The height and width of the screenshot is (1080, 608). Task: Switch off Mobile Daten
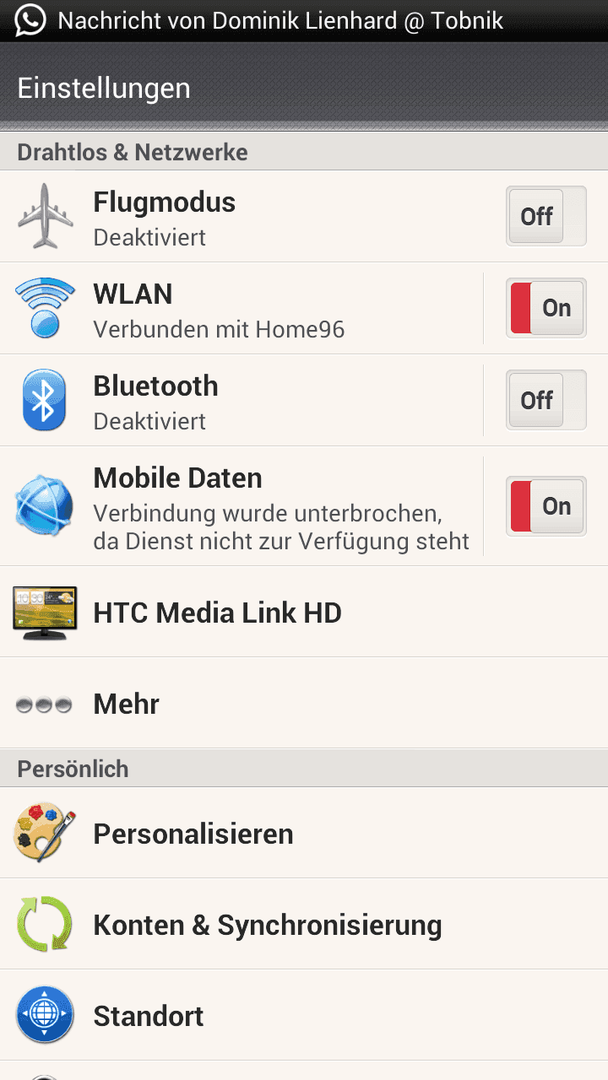tap(546, 506)
